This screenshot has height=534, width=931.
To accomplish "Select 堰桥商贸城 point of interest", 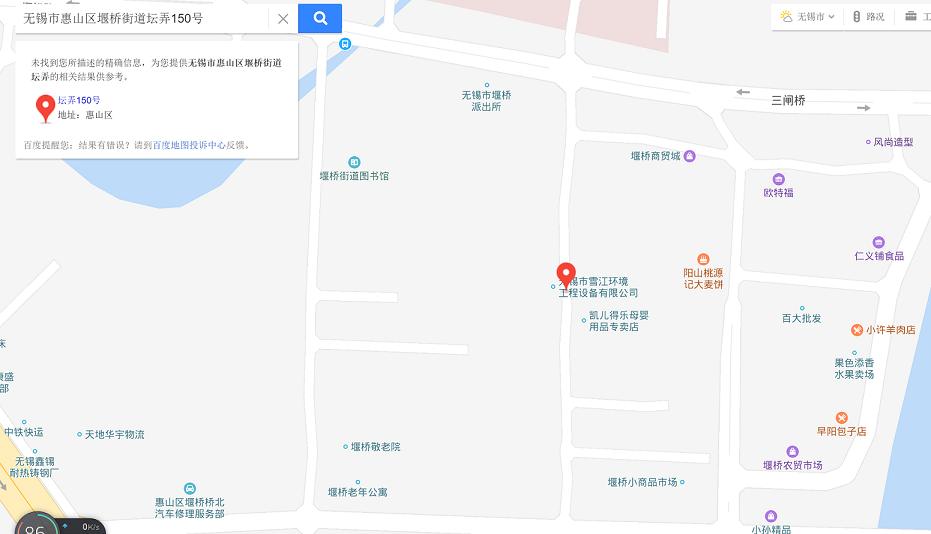I will (690, 156).
